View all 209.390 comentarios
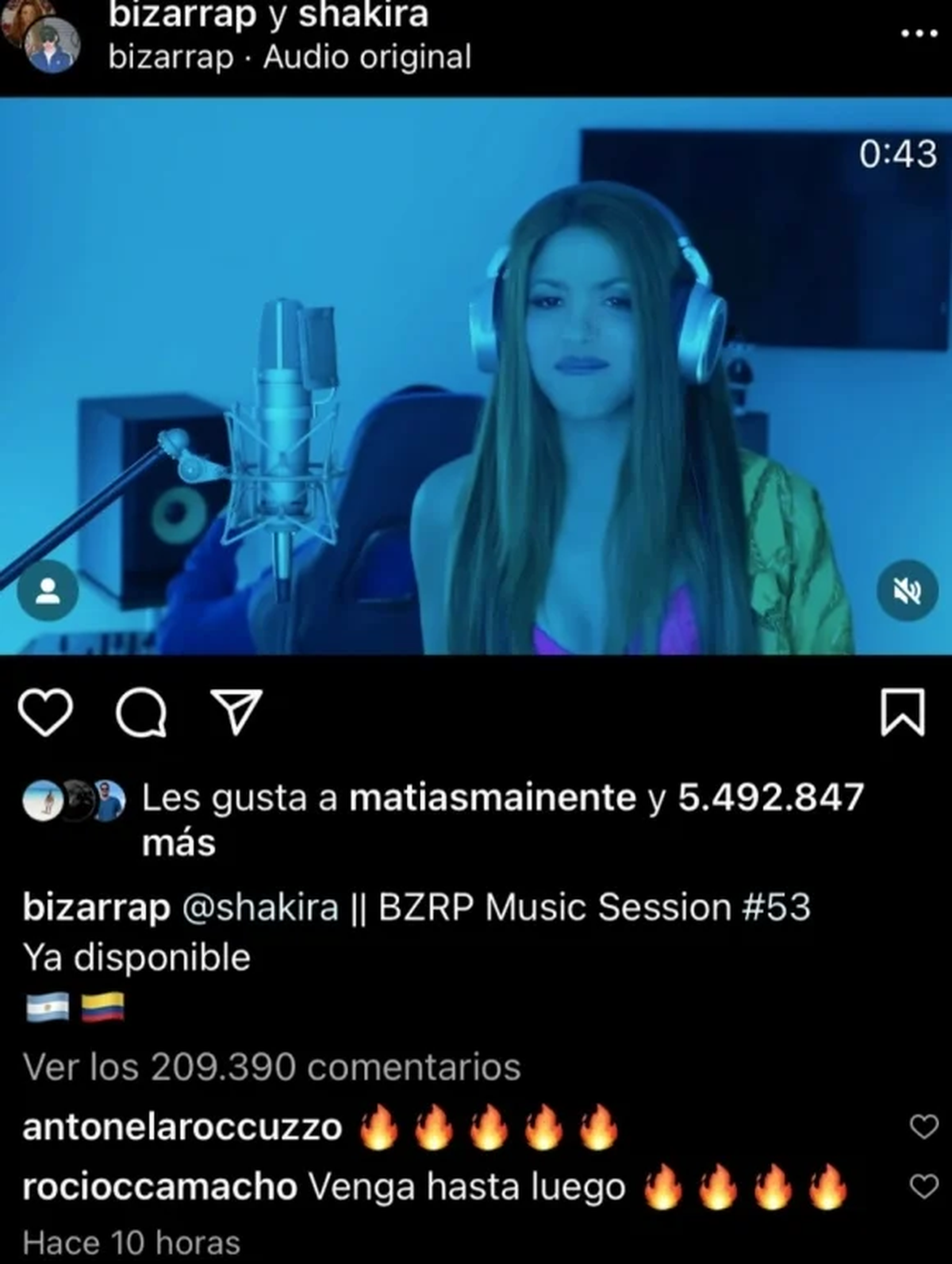952x1264 pixels. (x=271, y=1067)
